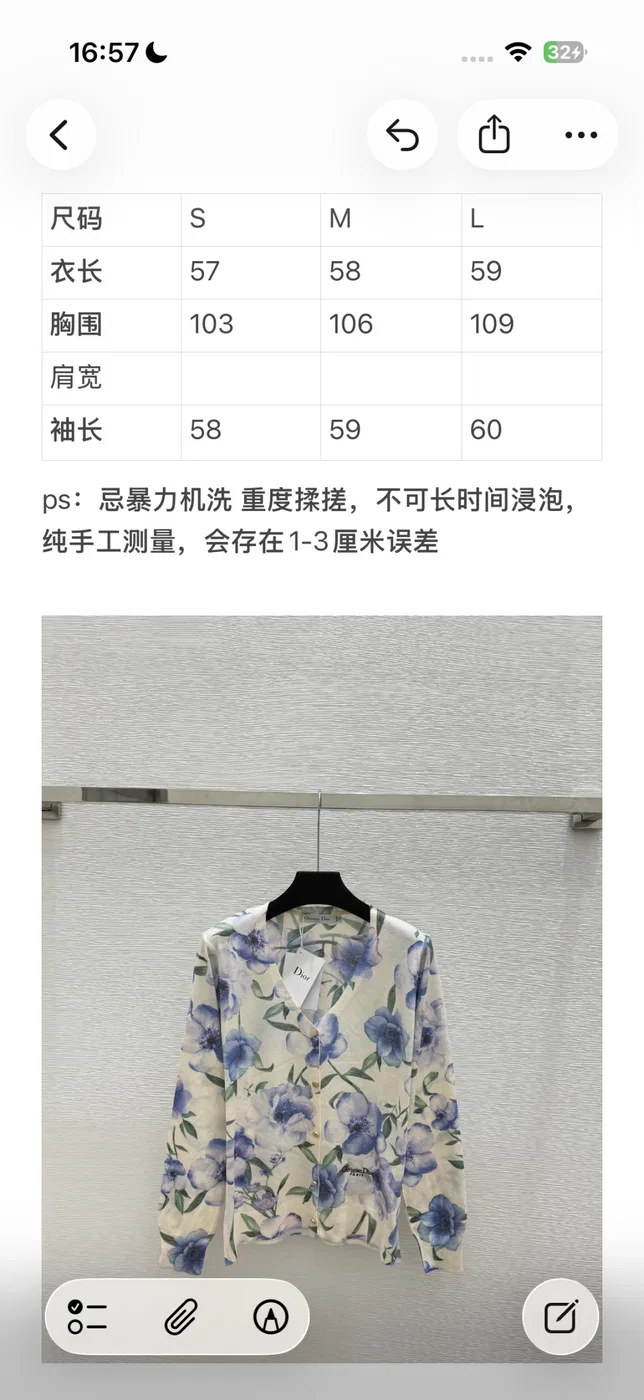Add a checklist to the note
Image resolution: width=644 pixels, height=1400 pixels.
(88, 1317)
